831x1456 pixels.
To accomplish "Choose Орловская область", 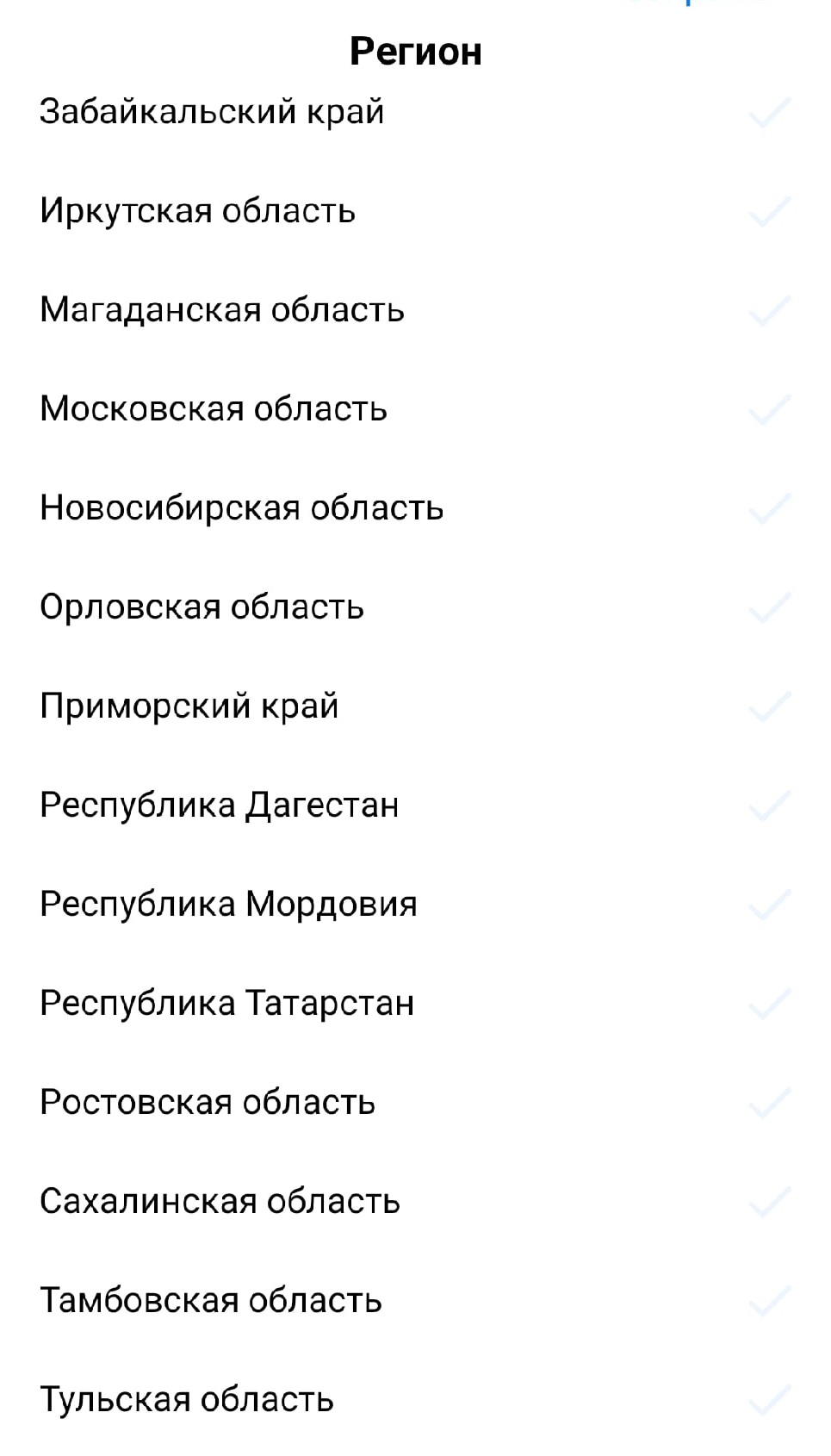I will pyautogui.click(x=202, y=607).
